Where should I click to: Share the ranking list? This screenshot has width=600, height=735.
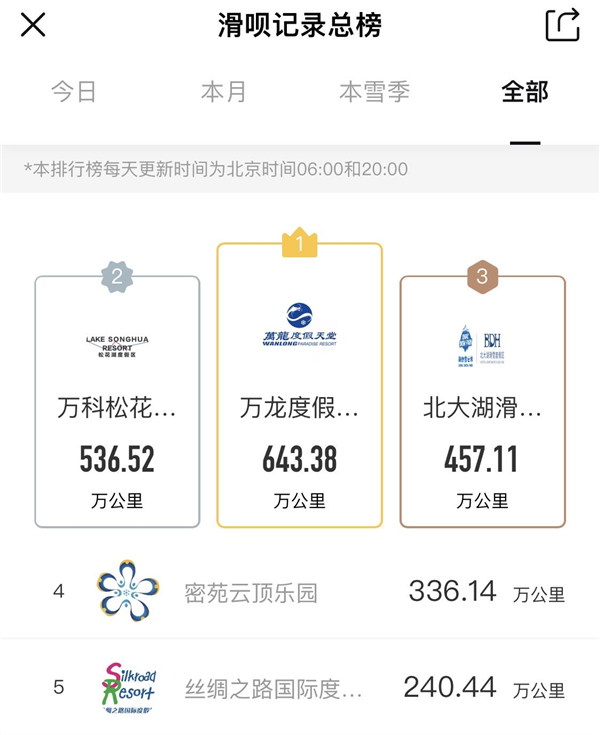[x=562, y=25]
